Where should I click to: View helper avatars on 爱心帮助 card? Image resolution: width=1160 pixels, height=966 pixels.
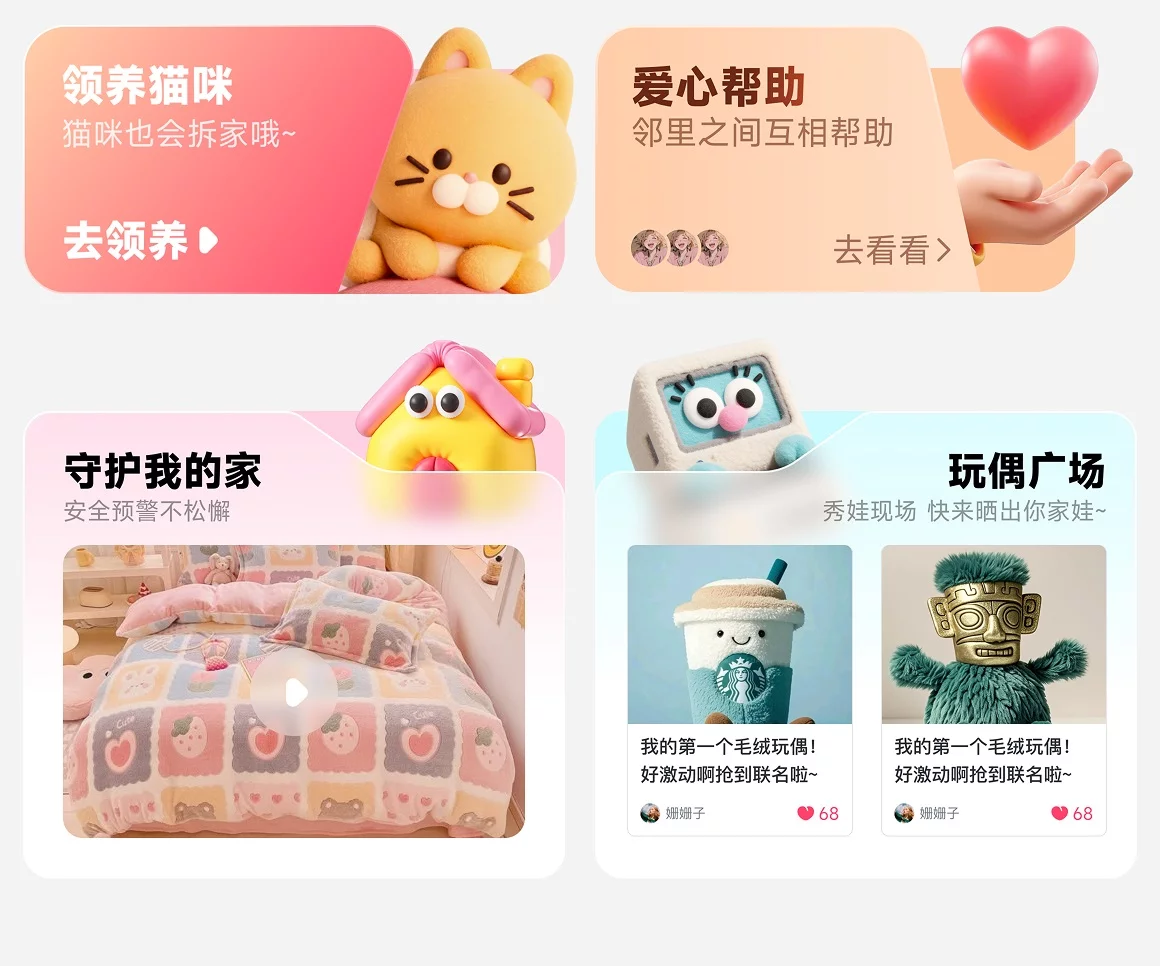(680, 248)
